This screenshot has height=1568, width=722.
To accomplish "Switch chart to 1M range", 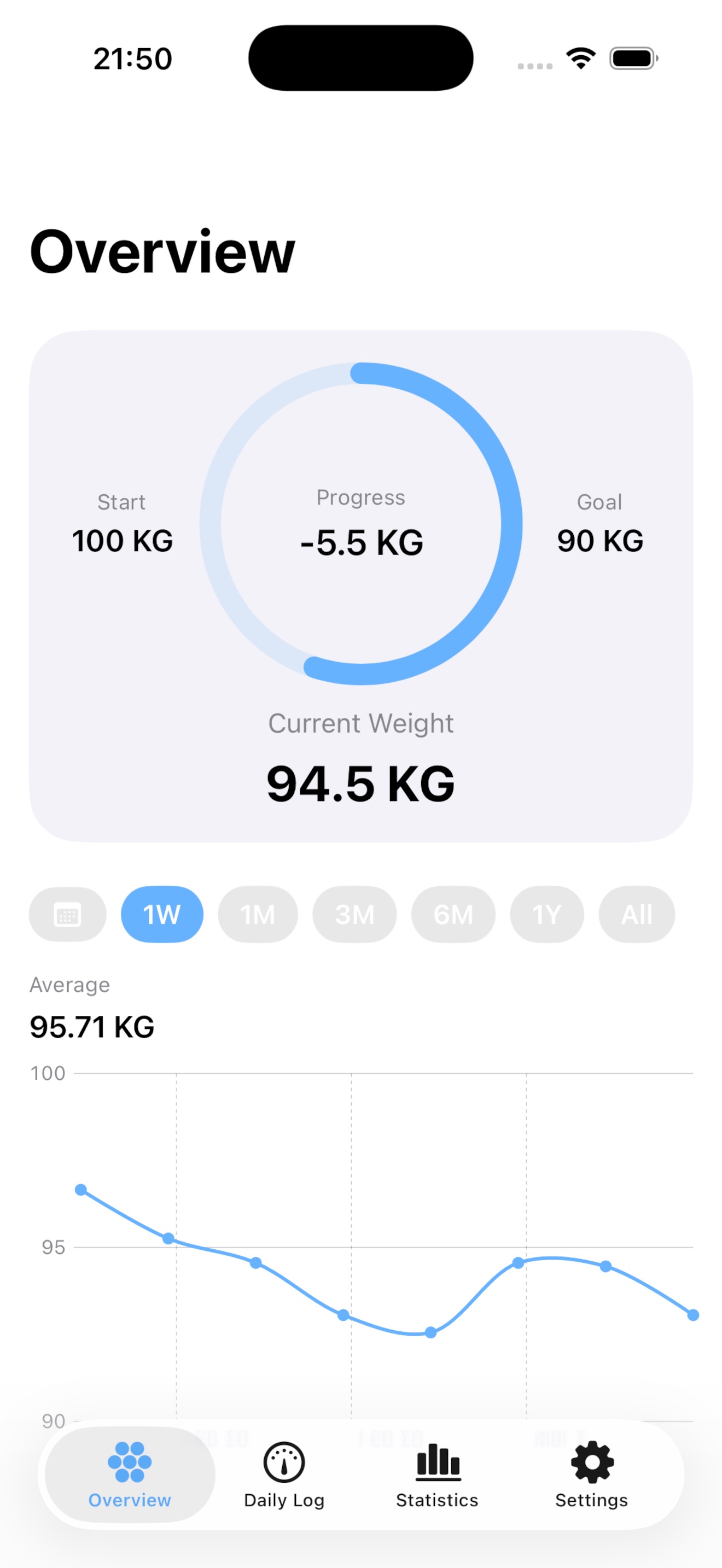I will click(x=258, y=914).
